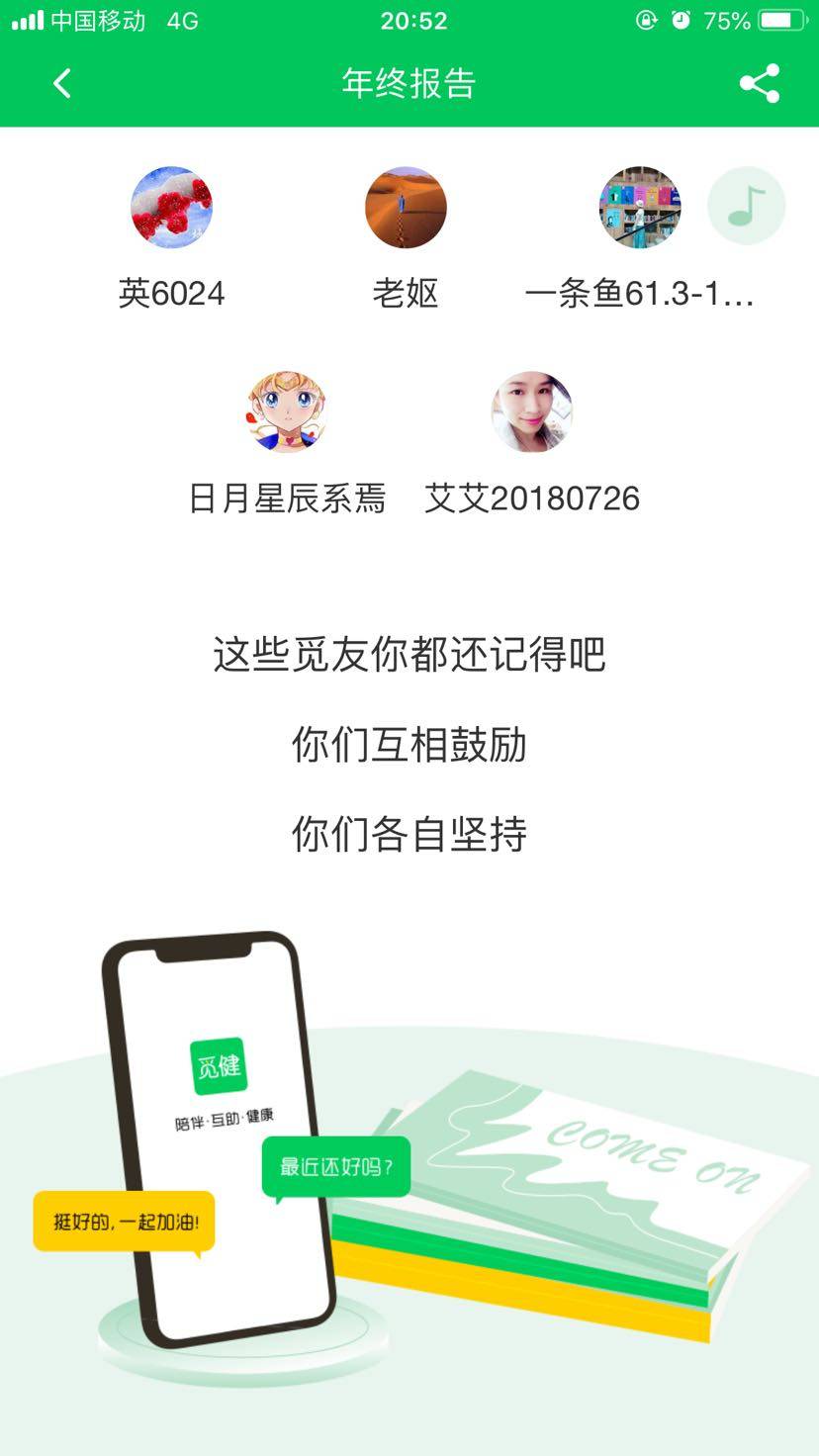The width and height of the screenshot is (819, 1456).
Task: Open 艾艾20180726's profile
Action: (x=532, y=412)
